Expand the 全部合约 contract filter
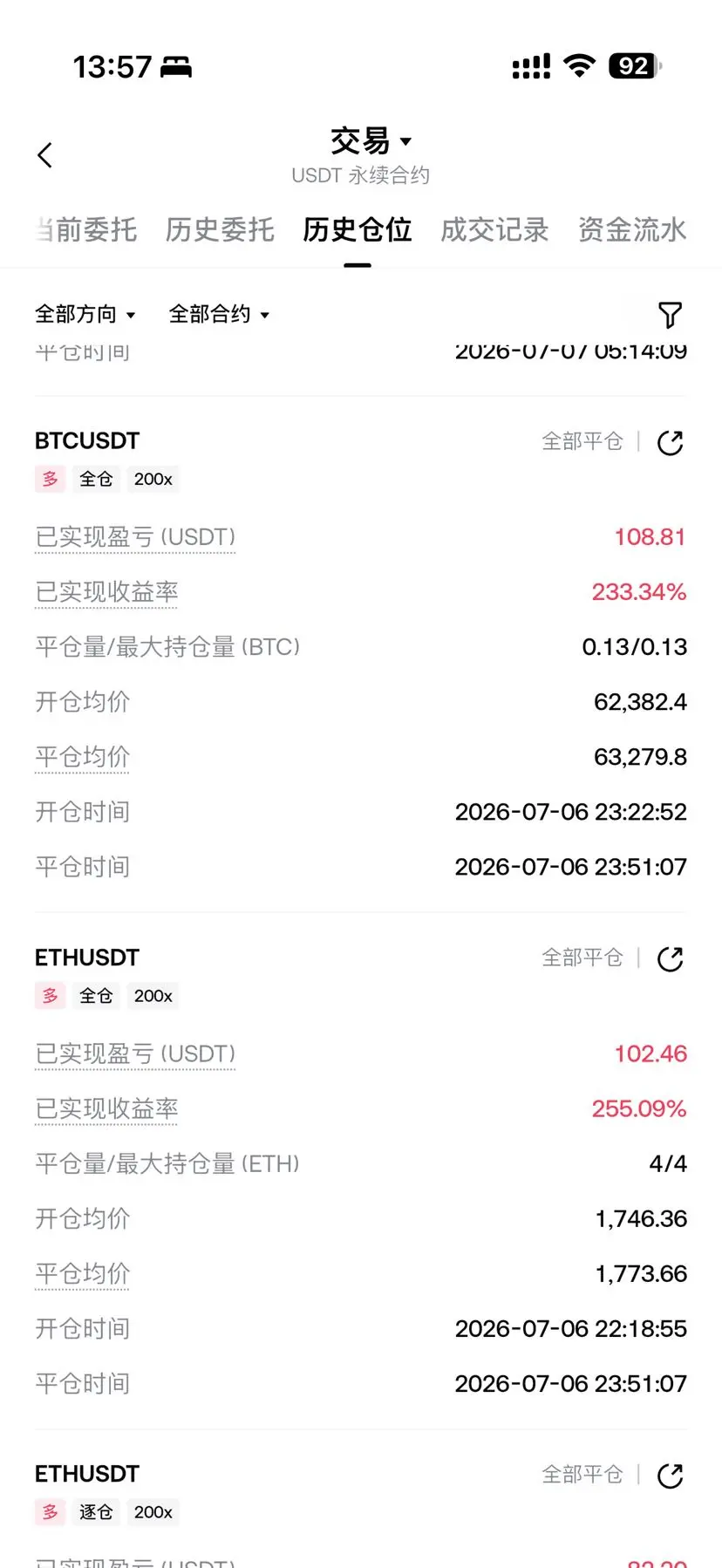Screen dimensions: 722x1568 coord(219,314)
